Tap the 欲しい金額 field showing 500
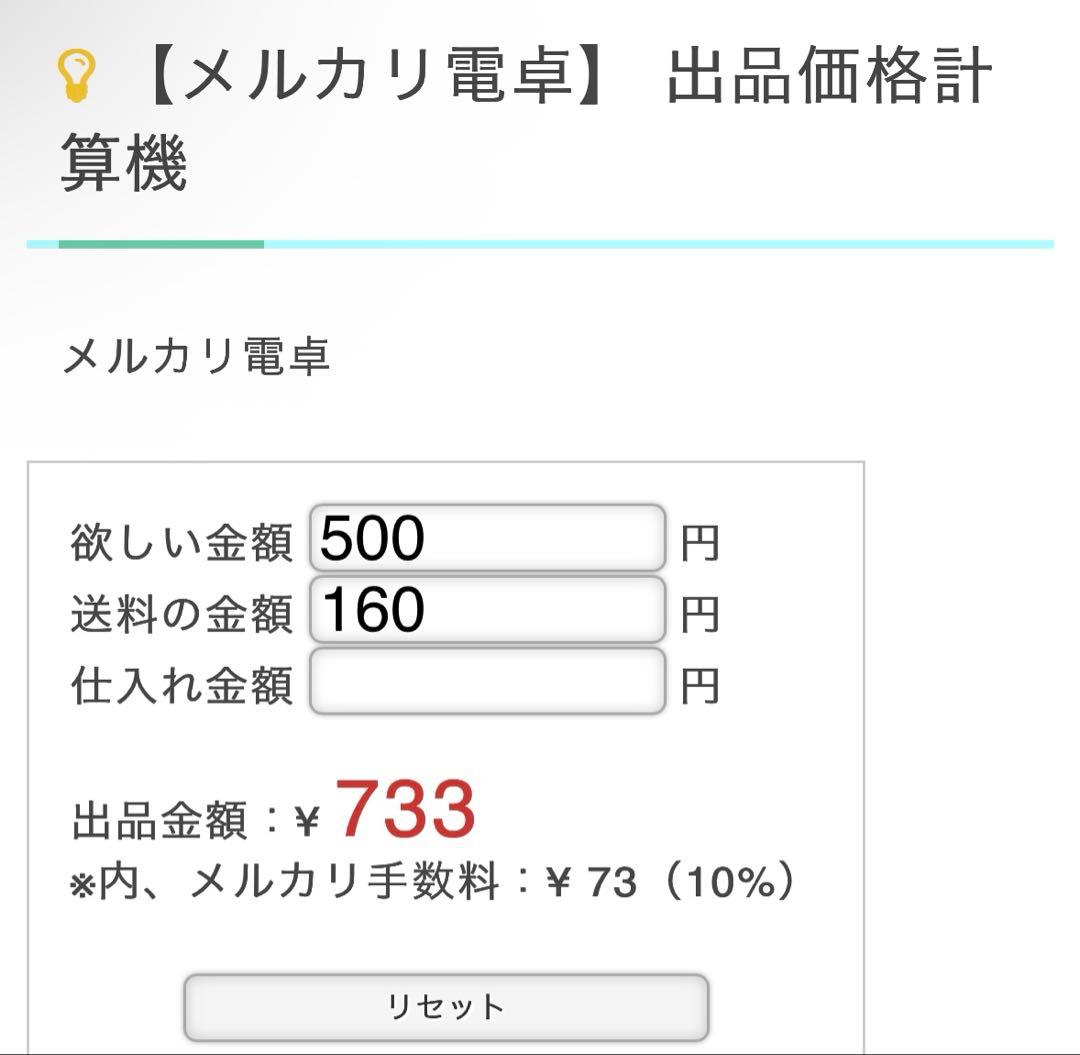The image size is (1080, 1055). coord(488,538)
